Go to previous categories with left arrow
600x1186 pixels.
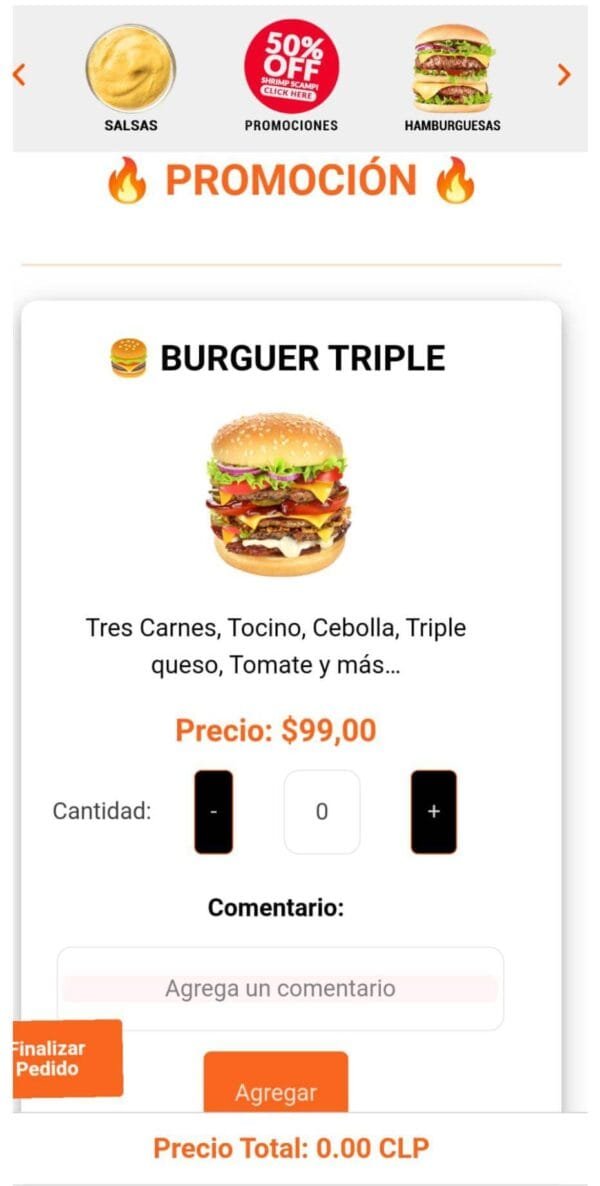(18, 75)
